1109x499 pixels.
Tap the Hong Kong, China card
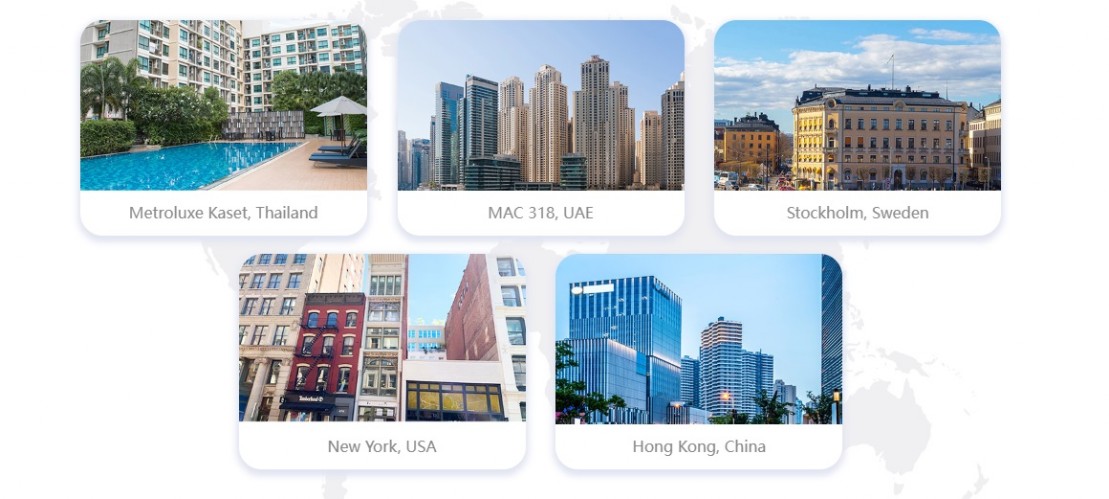coord(698,360)
